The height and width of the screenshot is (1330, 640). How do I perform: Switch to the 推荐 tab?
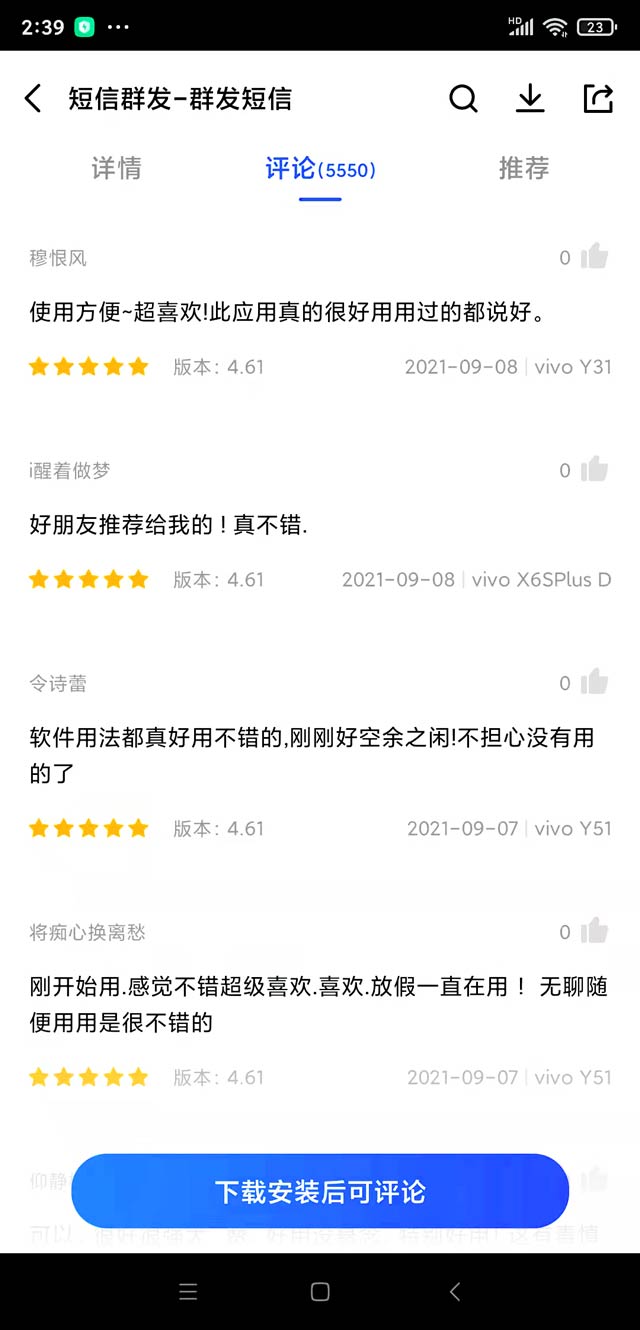click(524, 169)
